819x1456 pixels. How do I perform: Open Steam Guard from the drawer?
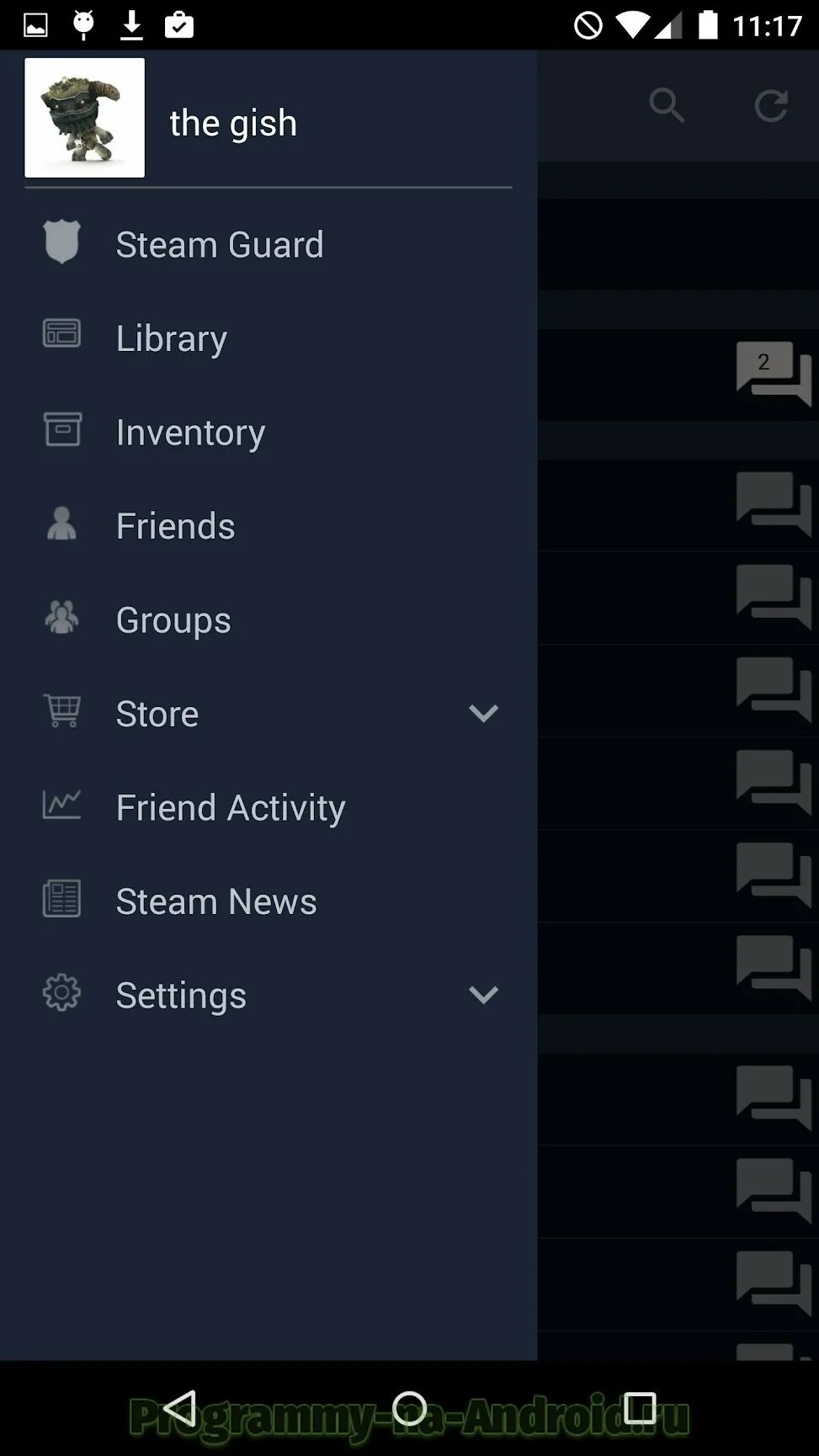click(219, 245)
